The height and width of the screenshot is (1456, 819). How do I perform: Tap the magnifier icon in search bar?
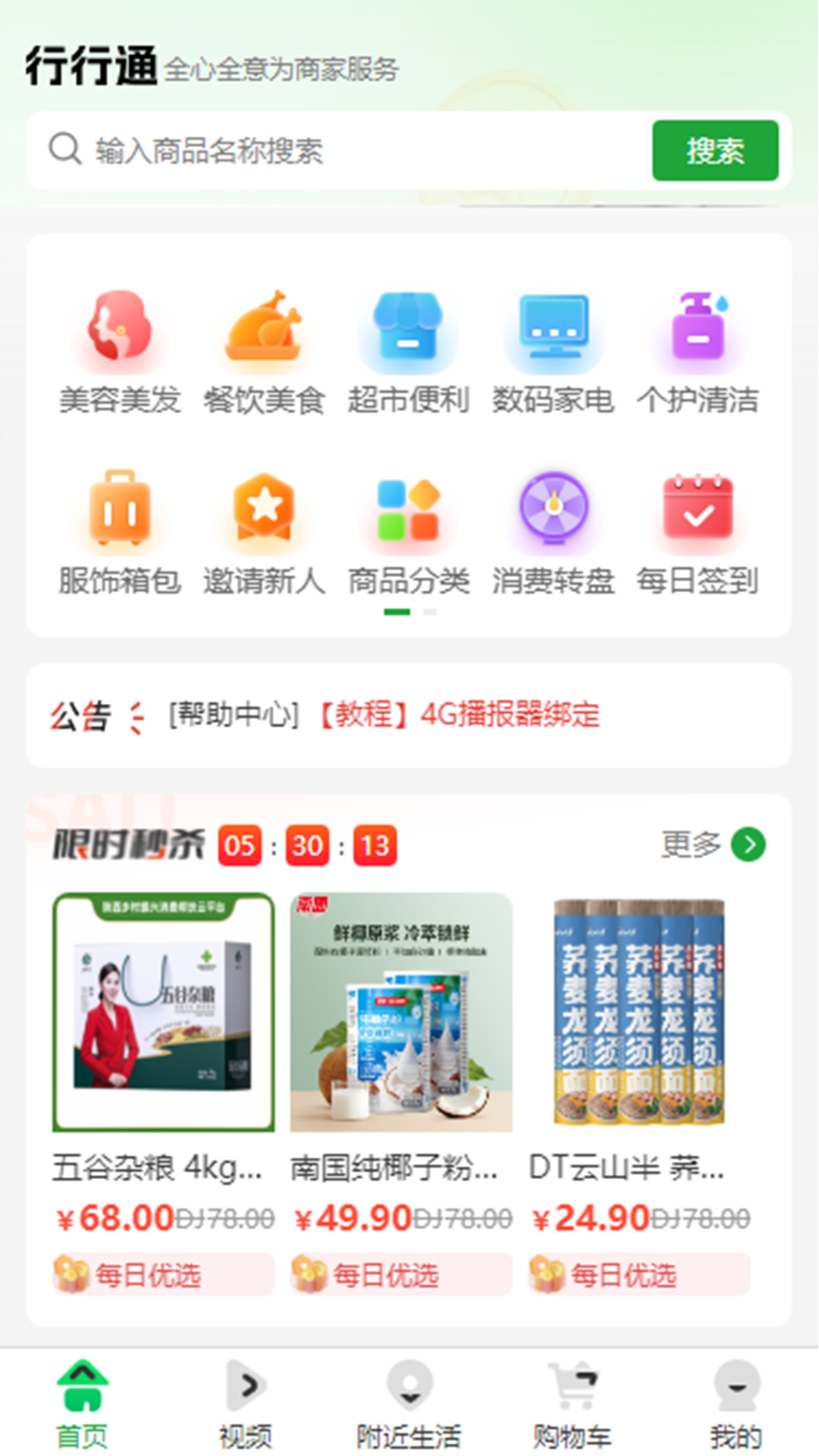pyautogui.click(x=64, y=149)
